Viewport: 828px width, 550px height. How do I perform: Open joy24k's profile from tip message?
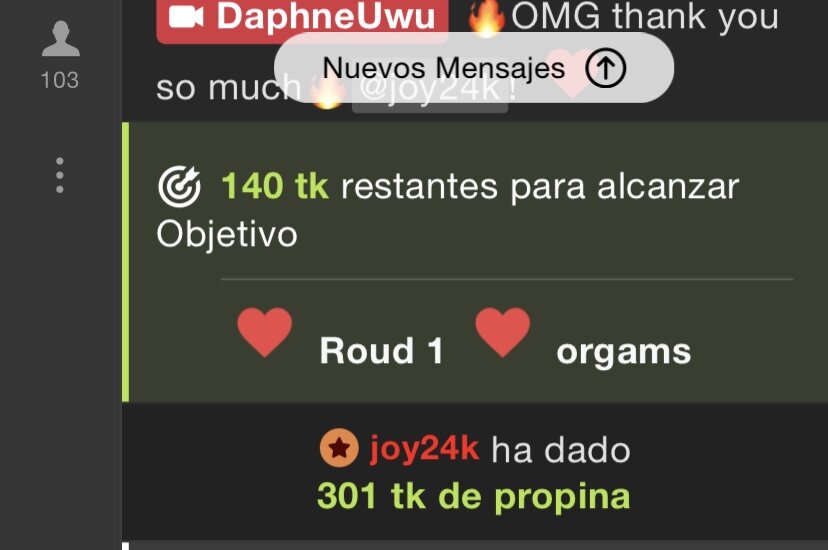pyautogui.click(x=424, y=449)
